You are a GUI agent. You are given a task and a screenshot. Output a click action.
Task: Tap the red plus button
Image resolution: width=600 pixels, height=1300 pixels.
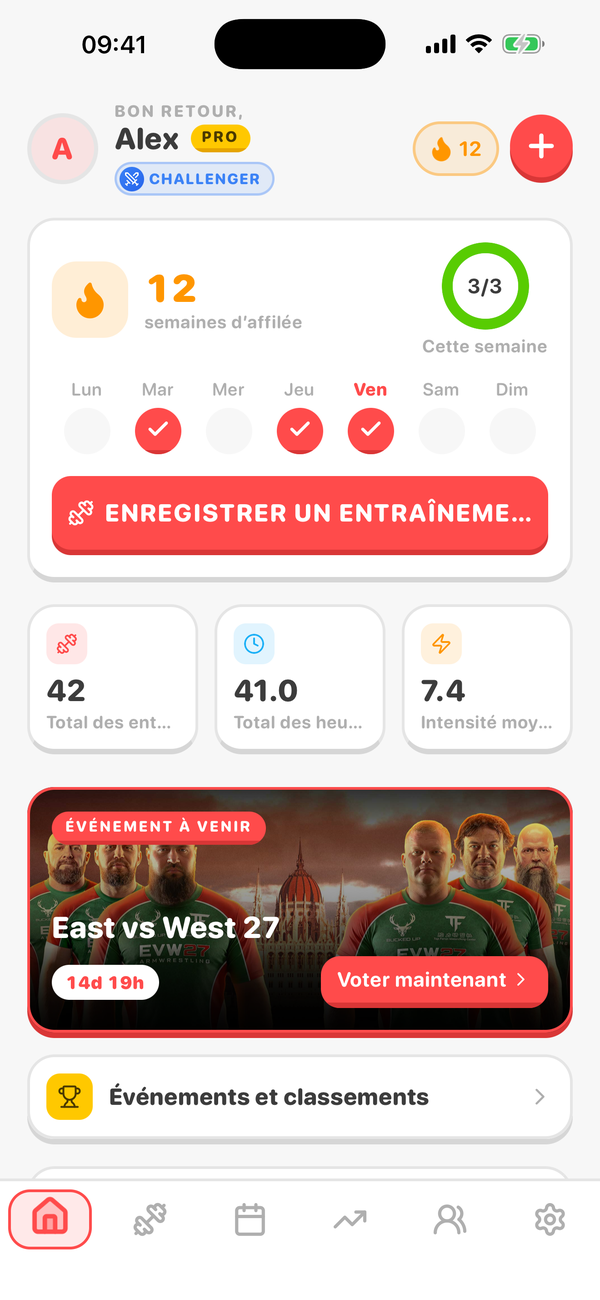click(x=541, y=148)
